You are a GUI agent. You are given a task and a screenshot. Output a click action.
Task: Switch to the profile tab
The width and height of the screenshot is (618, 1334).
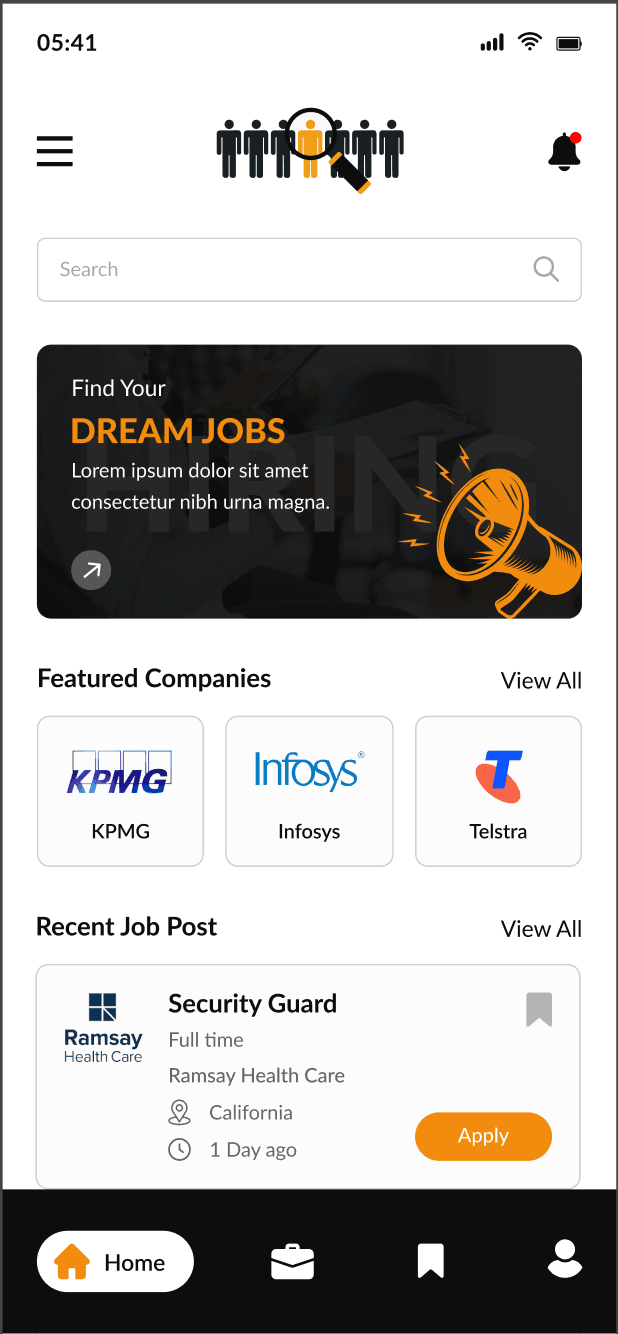pyautogui.click(x=565, y=1259)
